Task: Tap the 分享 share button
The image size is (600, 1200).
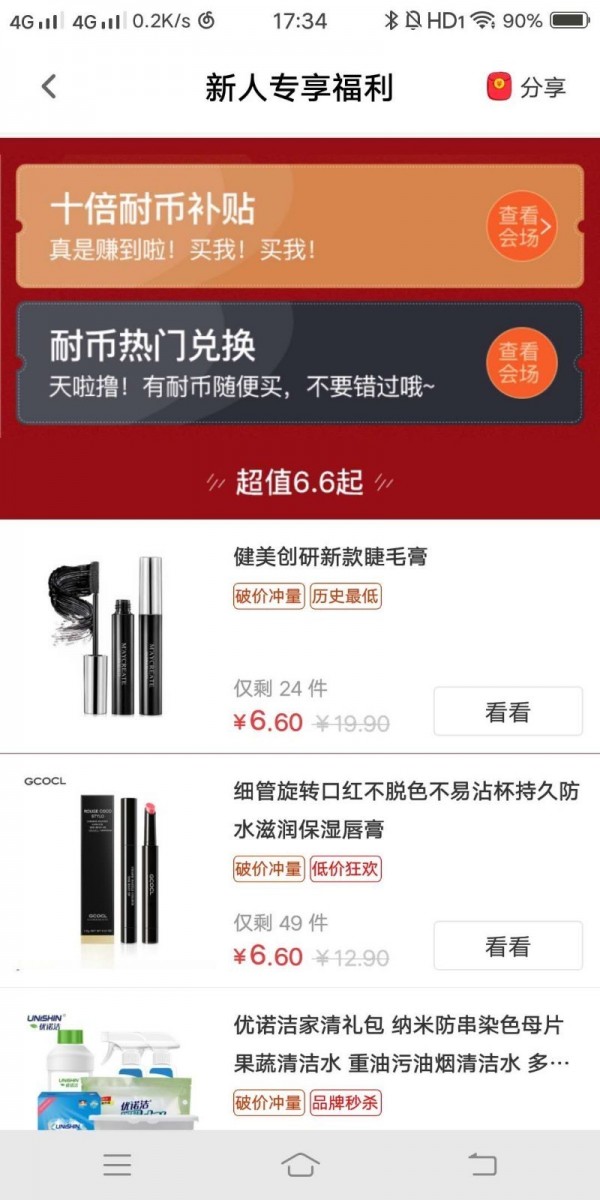Action: [527, 87]
